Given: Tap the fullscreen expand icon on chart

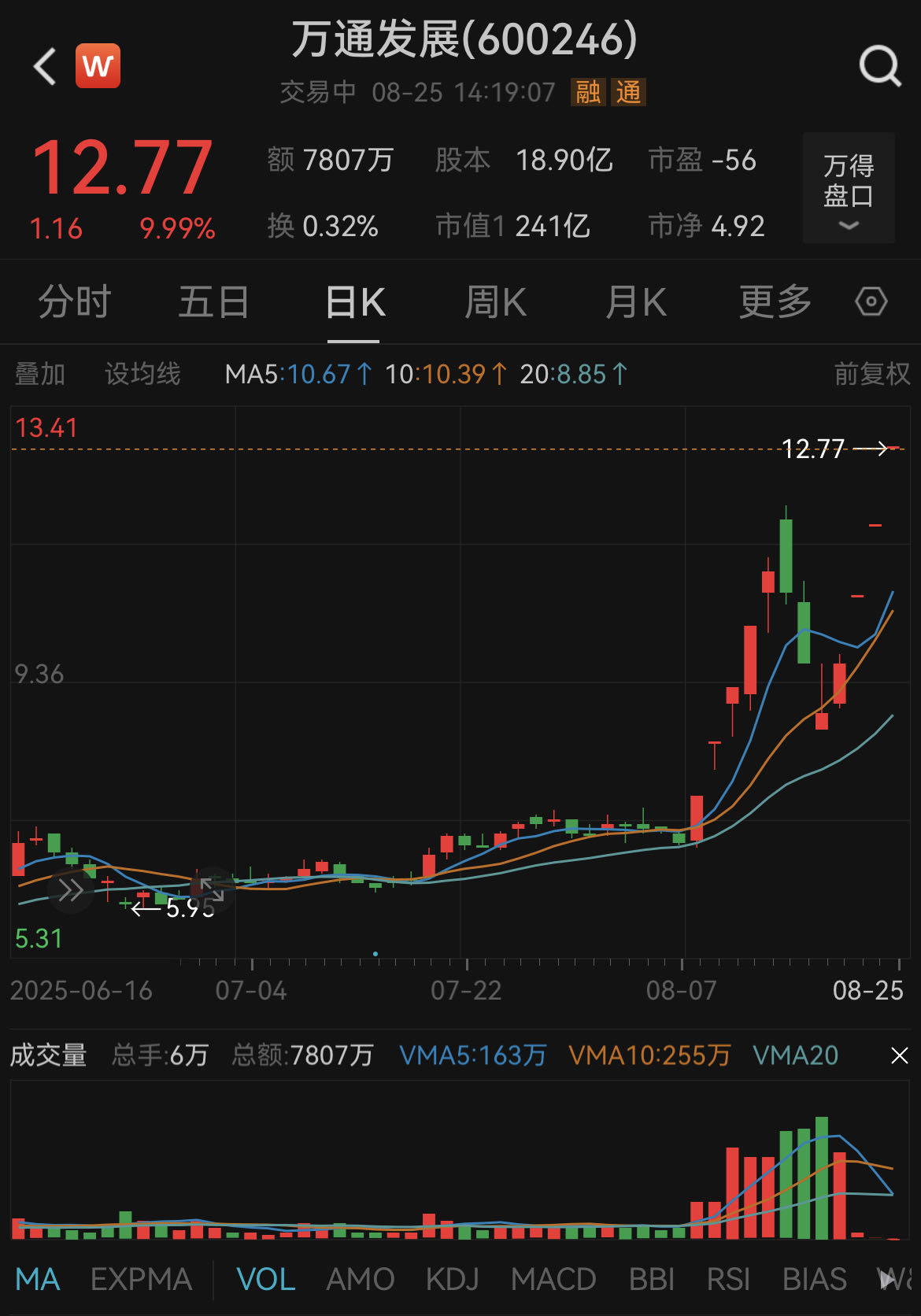Looking at the screenshot, I should point(212,890).
